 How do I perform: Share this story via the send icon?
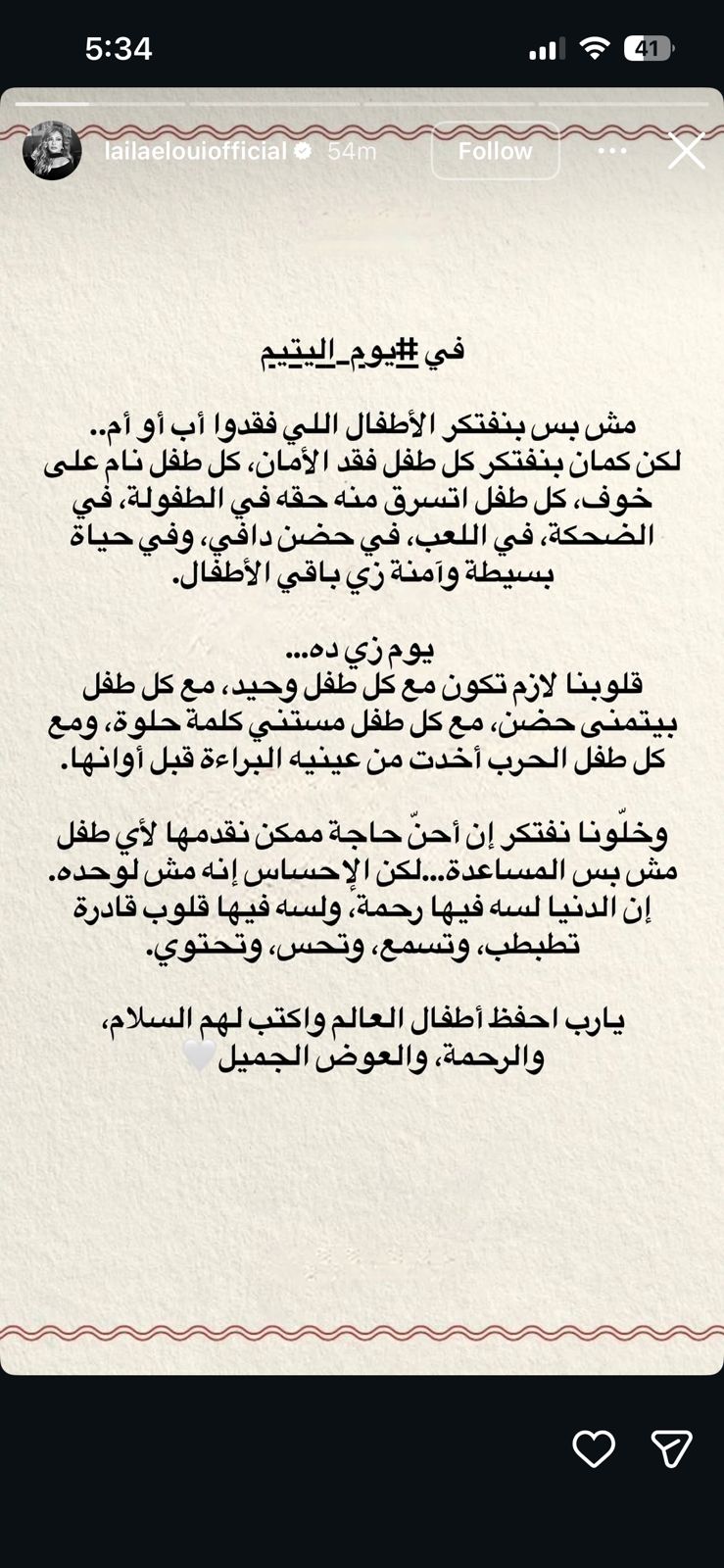coord(671,1448)
